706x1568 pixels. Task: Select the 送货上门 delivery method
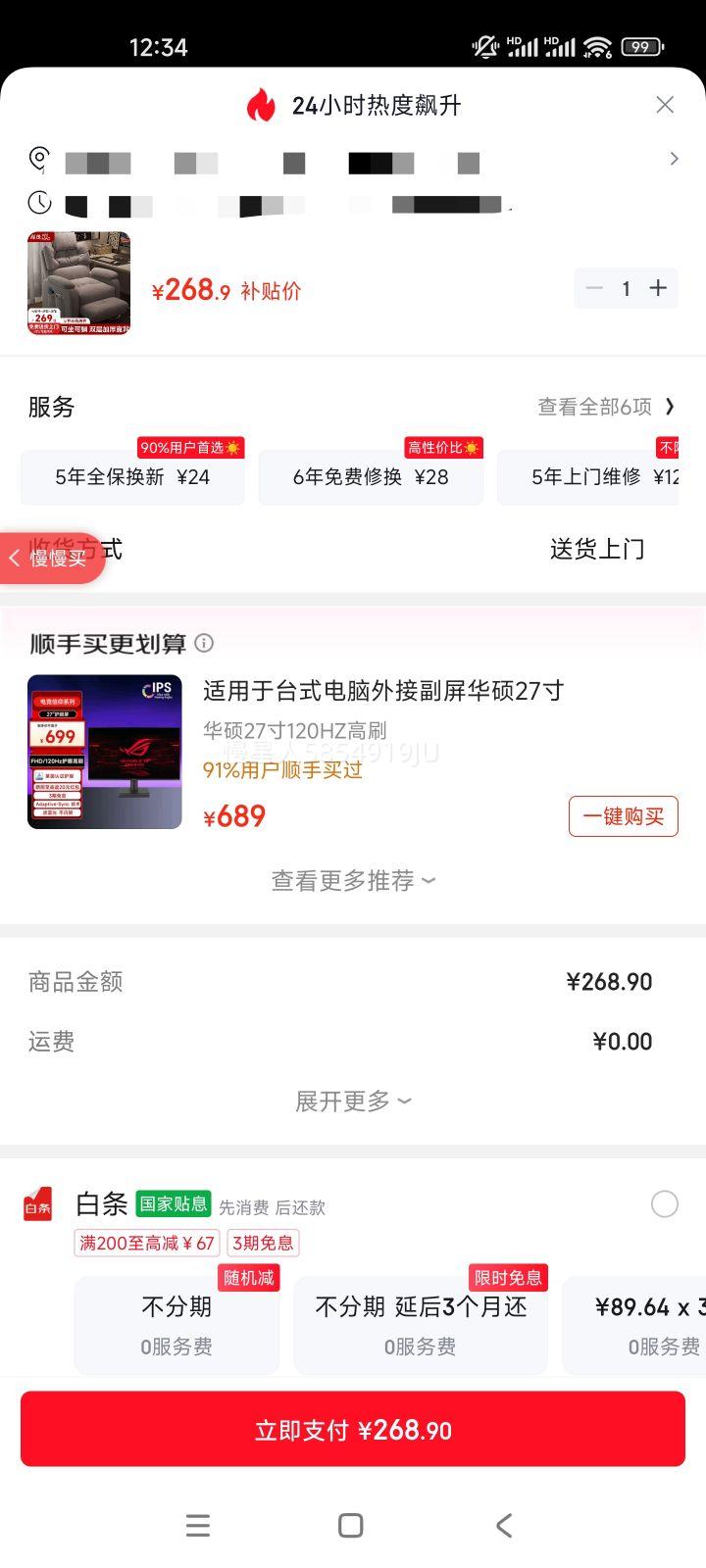click(598, 549)
